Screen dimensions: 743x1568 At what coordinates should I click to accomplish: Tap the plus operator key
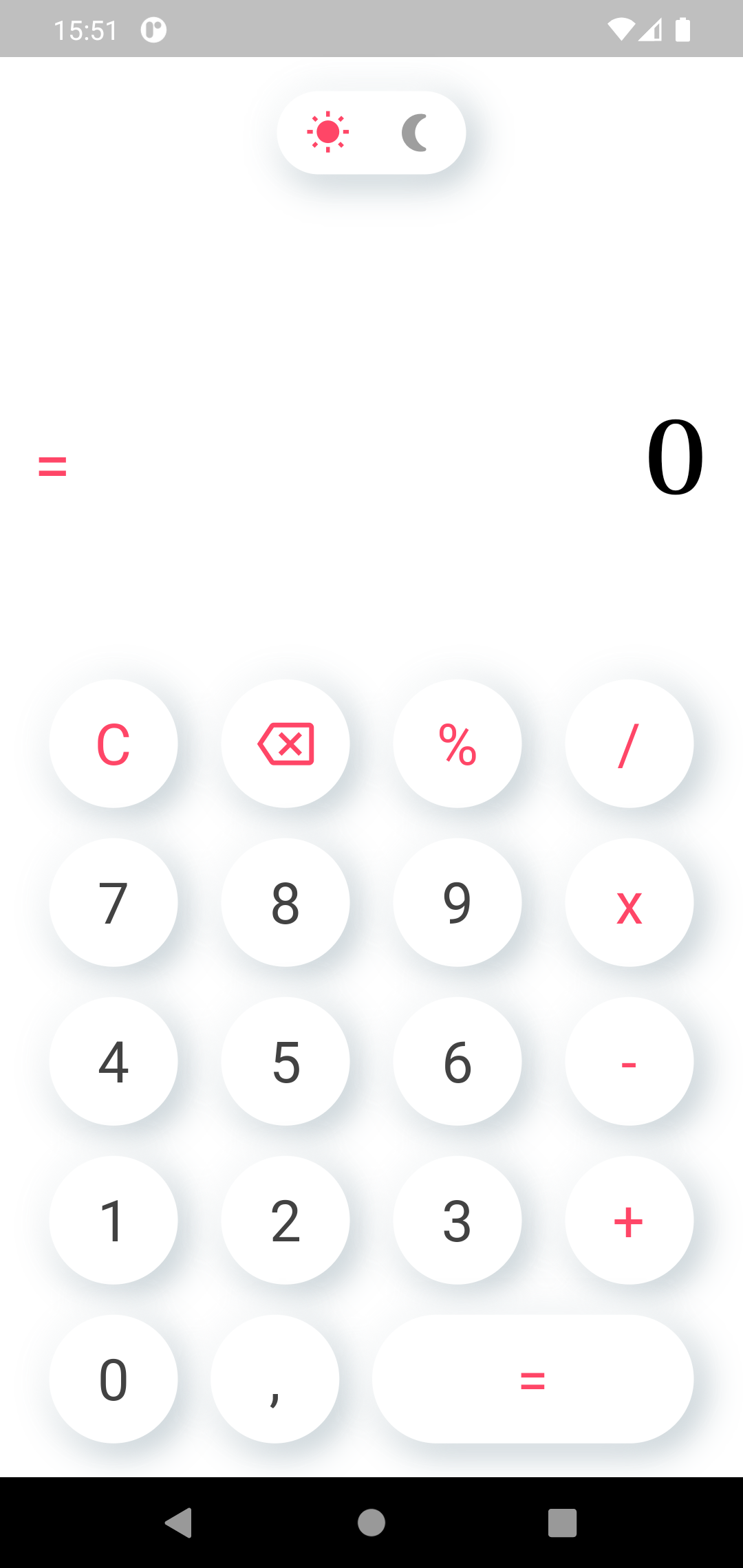coord(629,1219)
